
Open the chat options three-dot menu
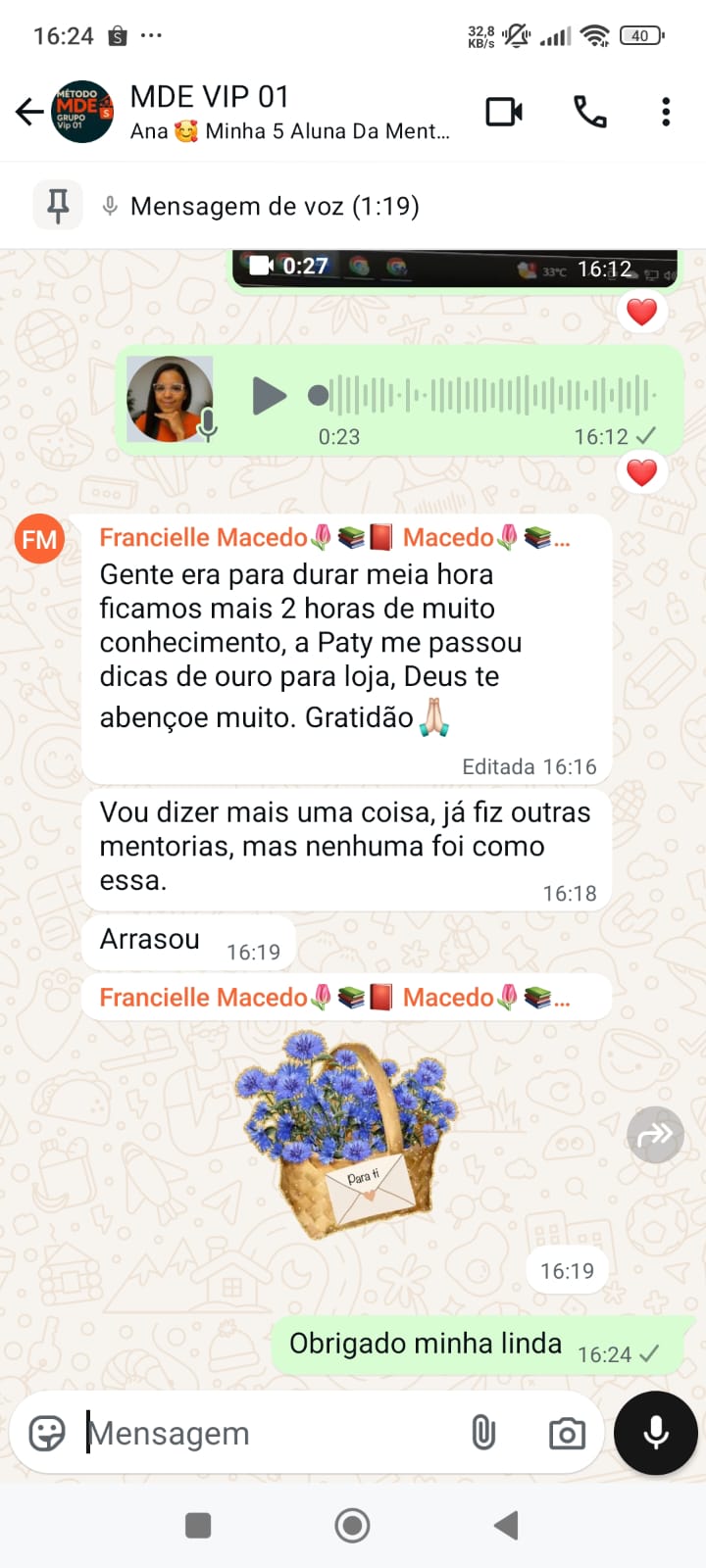click(x=665, y=111)
